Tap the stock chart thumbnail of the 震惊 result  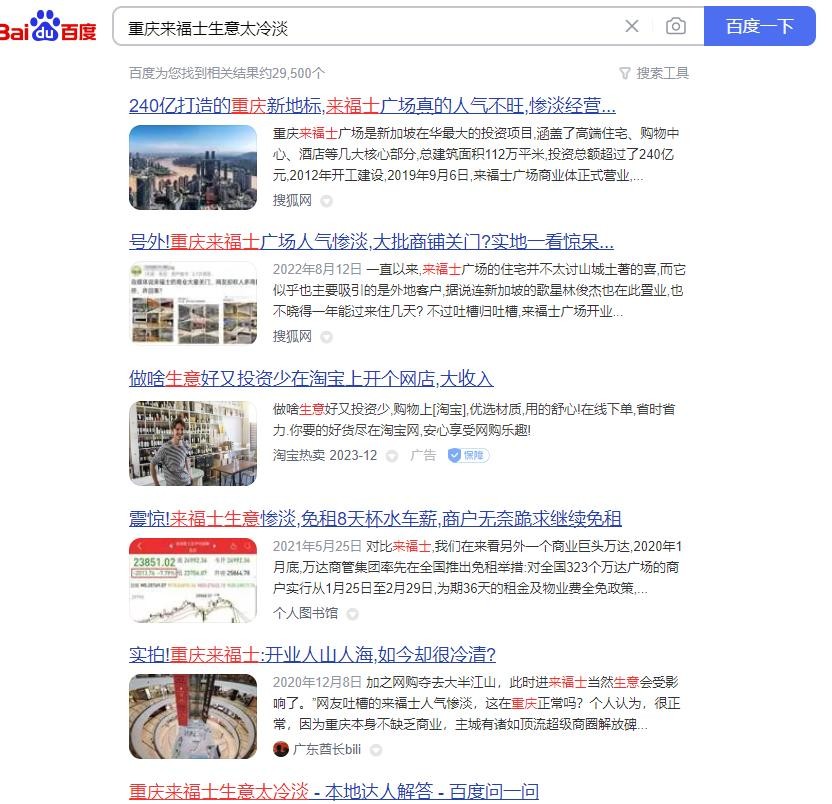[x=193, y=580]
